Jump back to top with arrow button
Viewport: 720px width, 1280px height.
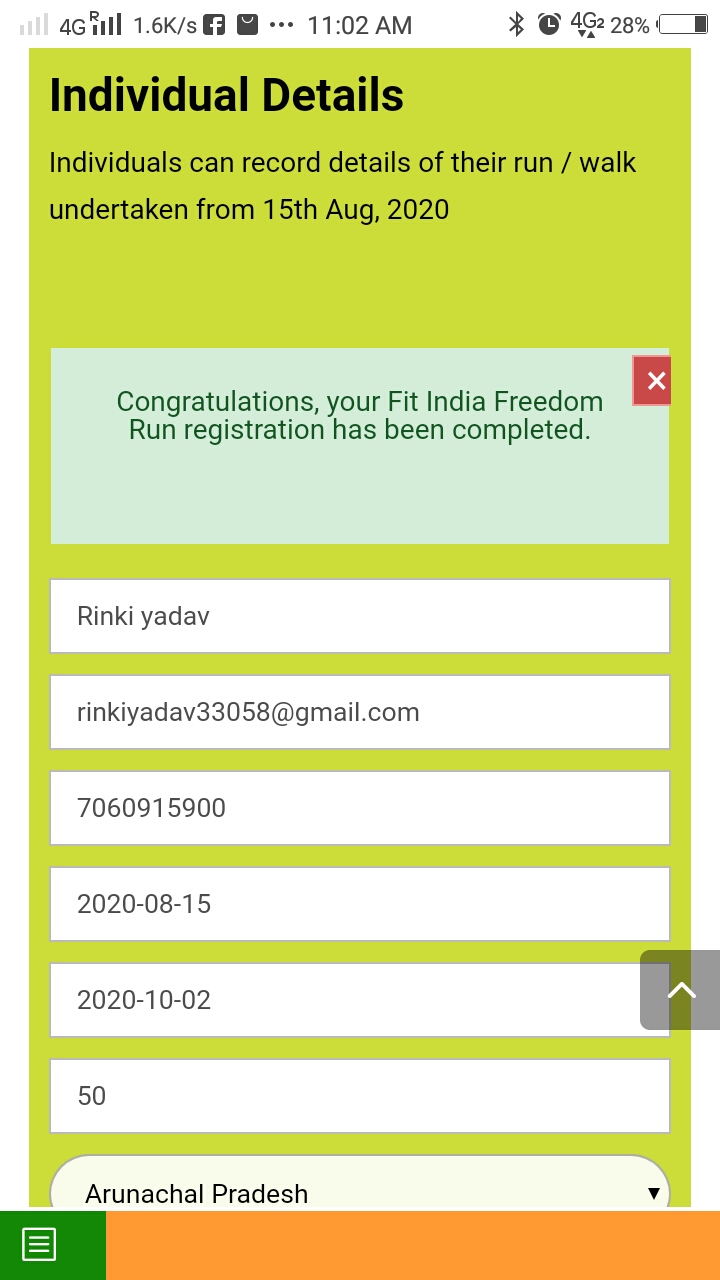click(680, 990)
